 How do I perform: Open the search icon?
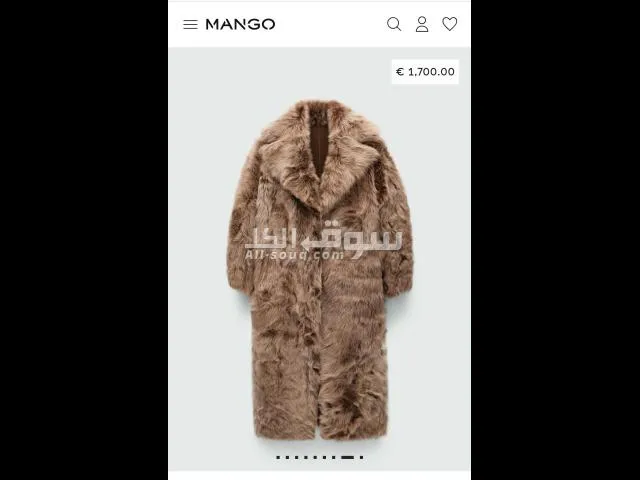[x=394, y=24]
